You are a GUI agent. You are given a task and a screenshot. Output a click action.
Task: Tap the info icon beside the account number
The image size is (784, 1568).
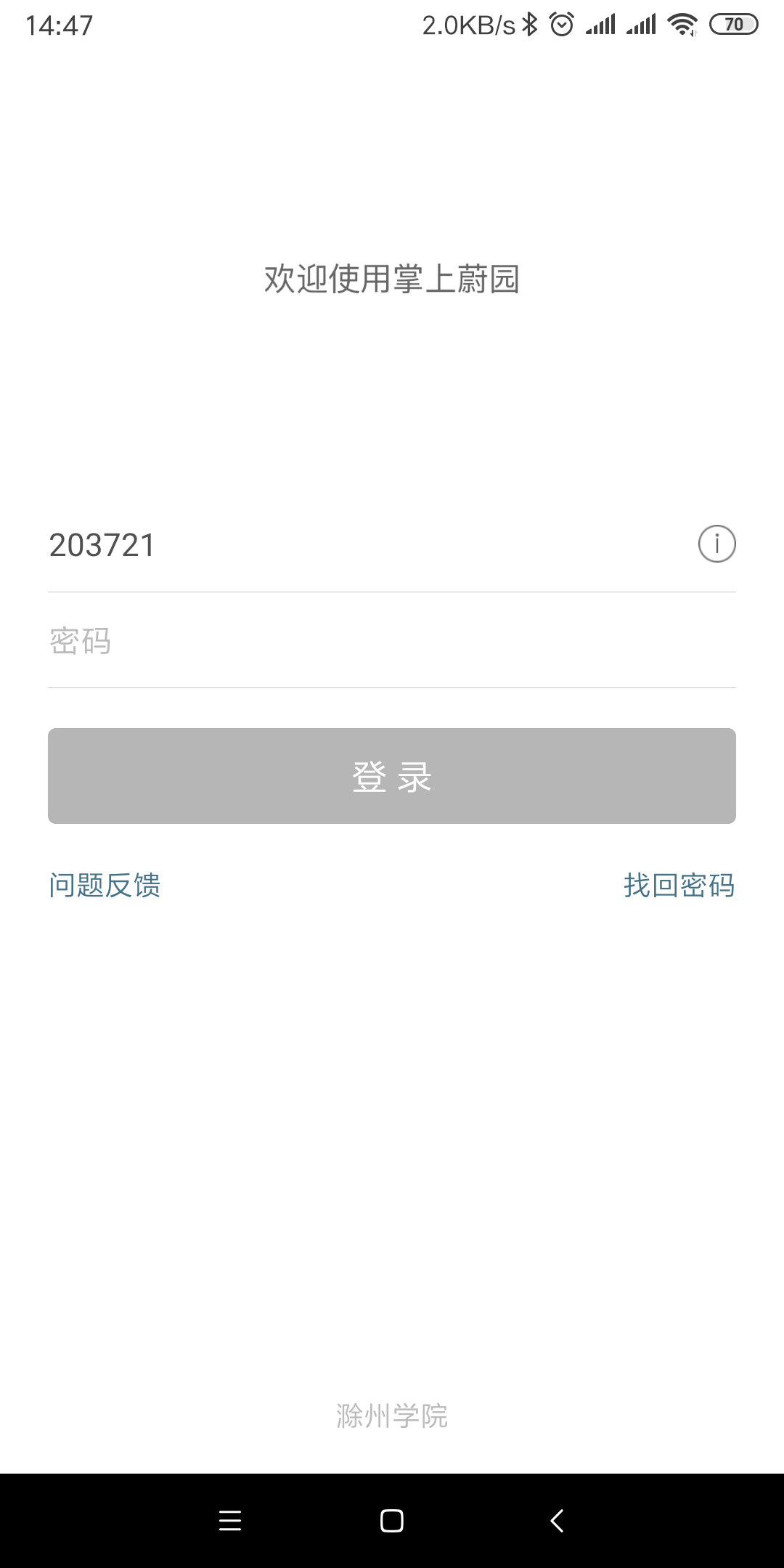point(716,544)
